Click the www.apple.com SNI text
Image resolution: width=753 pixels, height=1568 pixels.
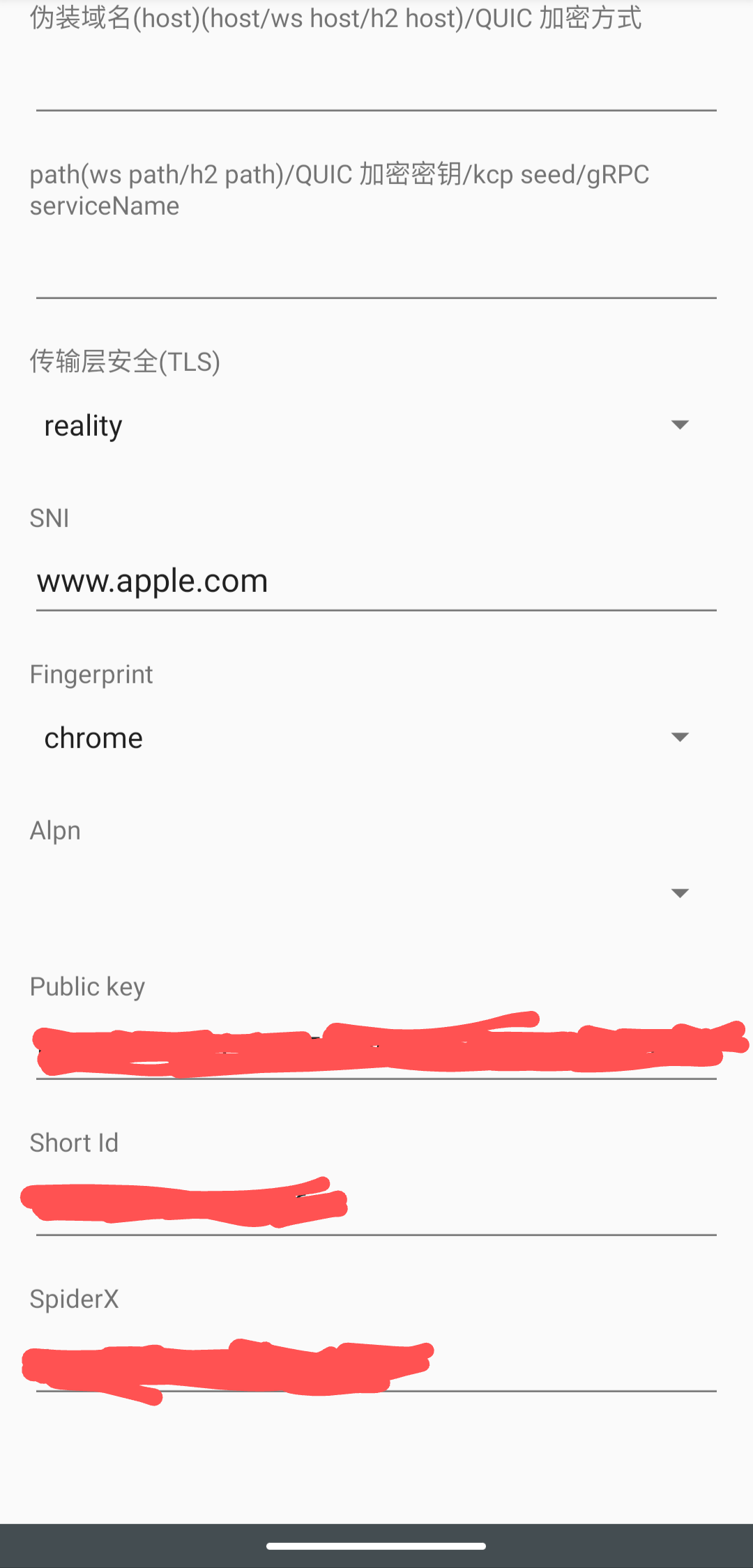click(152, 580)
